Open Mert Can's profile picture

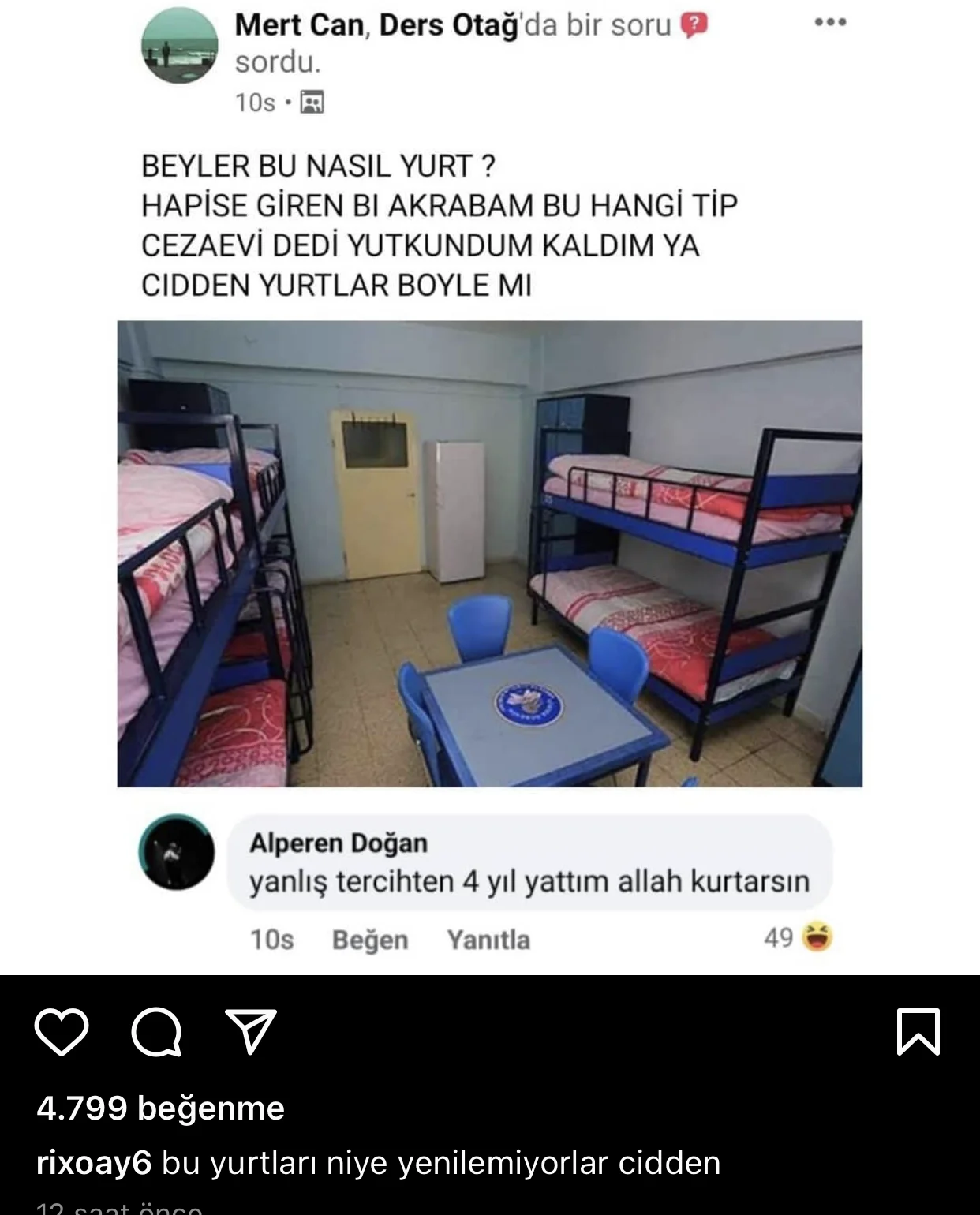pos(180,45)
